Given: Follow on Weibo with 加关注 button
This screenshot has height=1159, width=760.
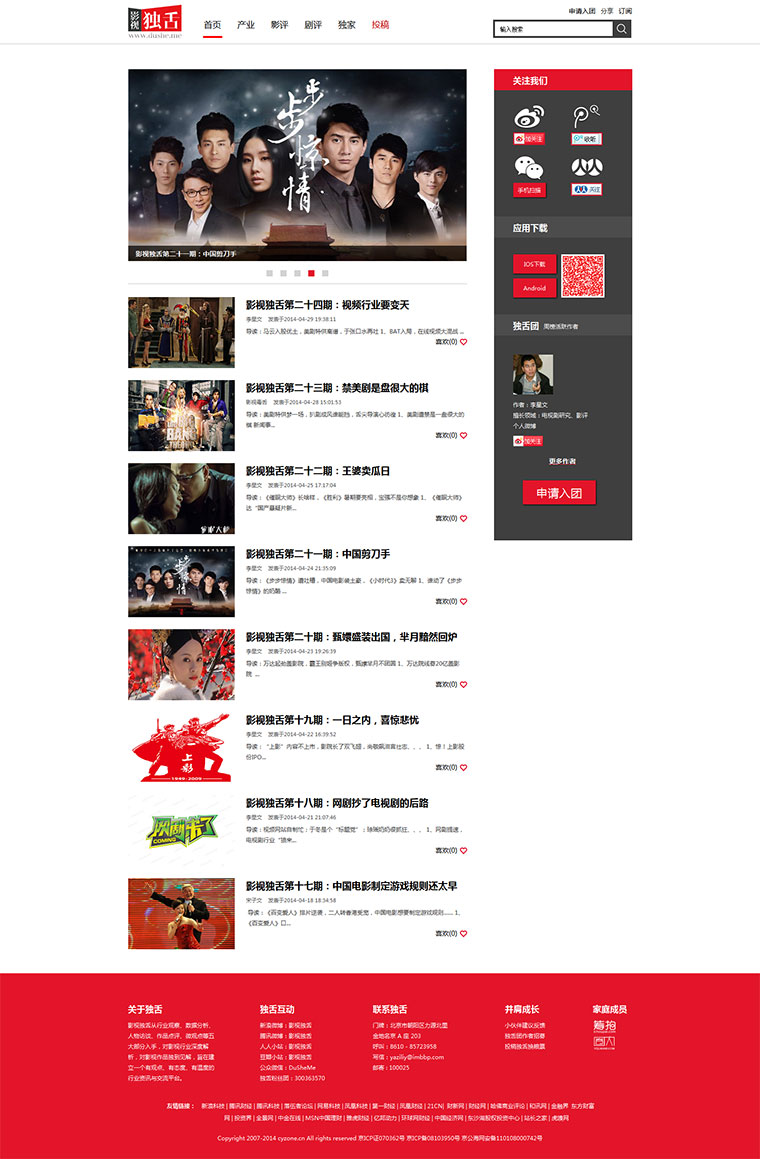Looking at the screenshot, I should coord(529,139).
